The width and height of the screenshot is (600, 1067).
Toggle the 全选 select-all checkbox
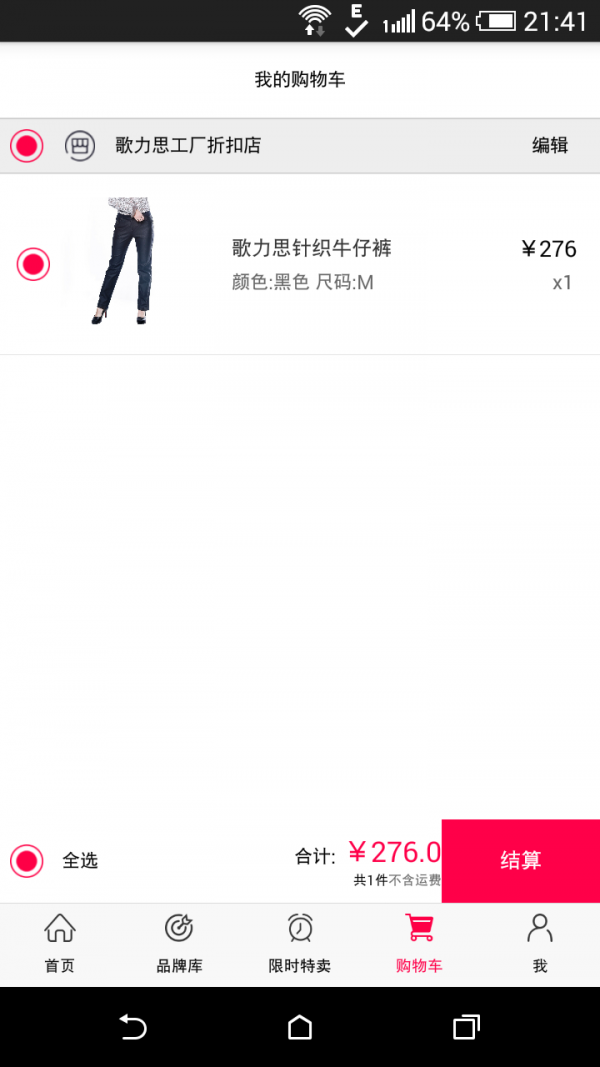27,860
